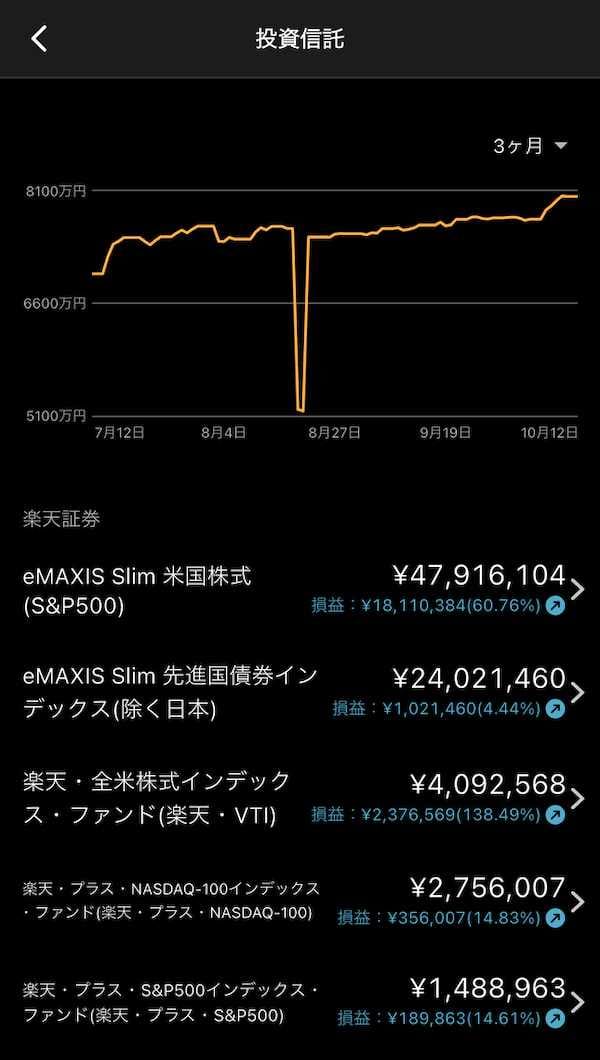This screenshot has width=600, height=1060.
Task: Show details for 楽天・プラス・S&P500 fund
Action: coord(300,1003)
